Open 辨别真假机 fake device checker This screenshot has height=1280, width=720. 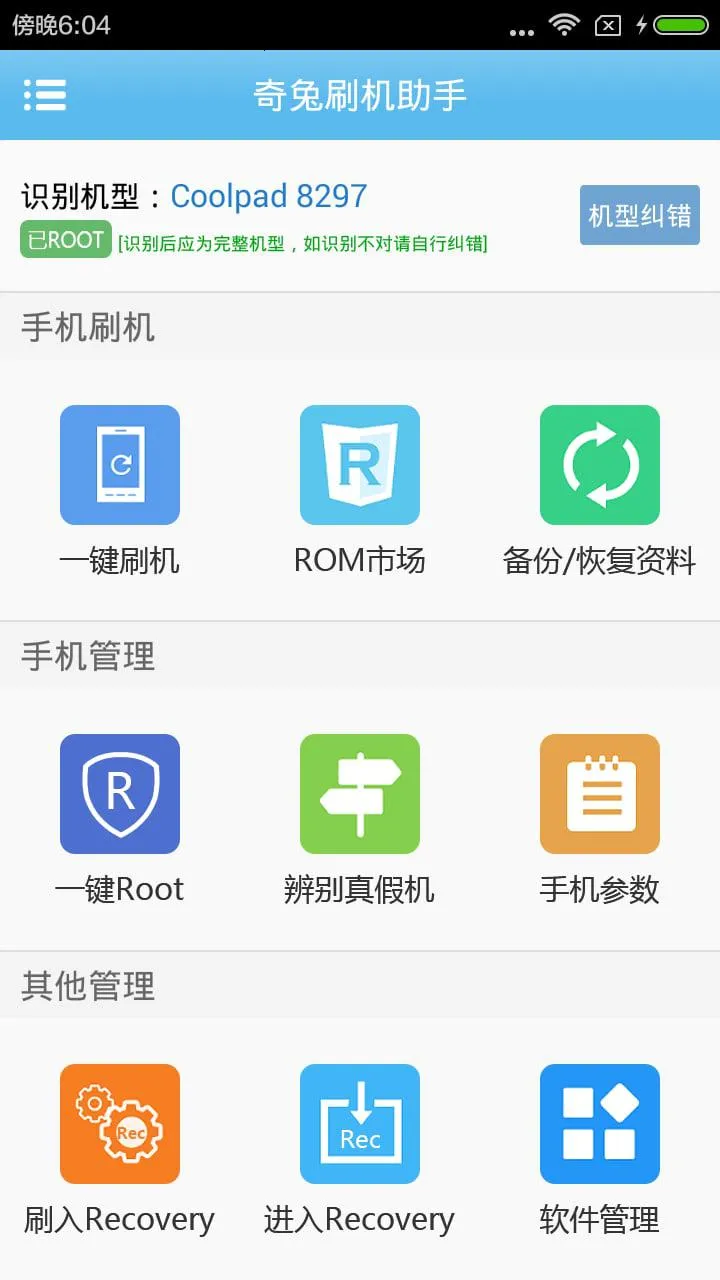(360, 793)
